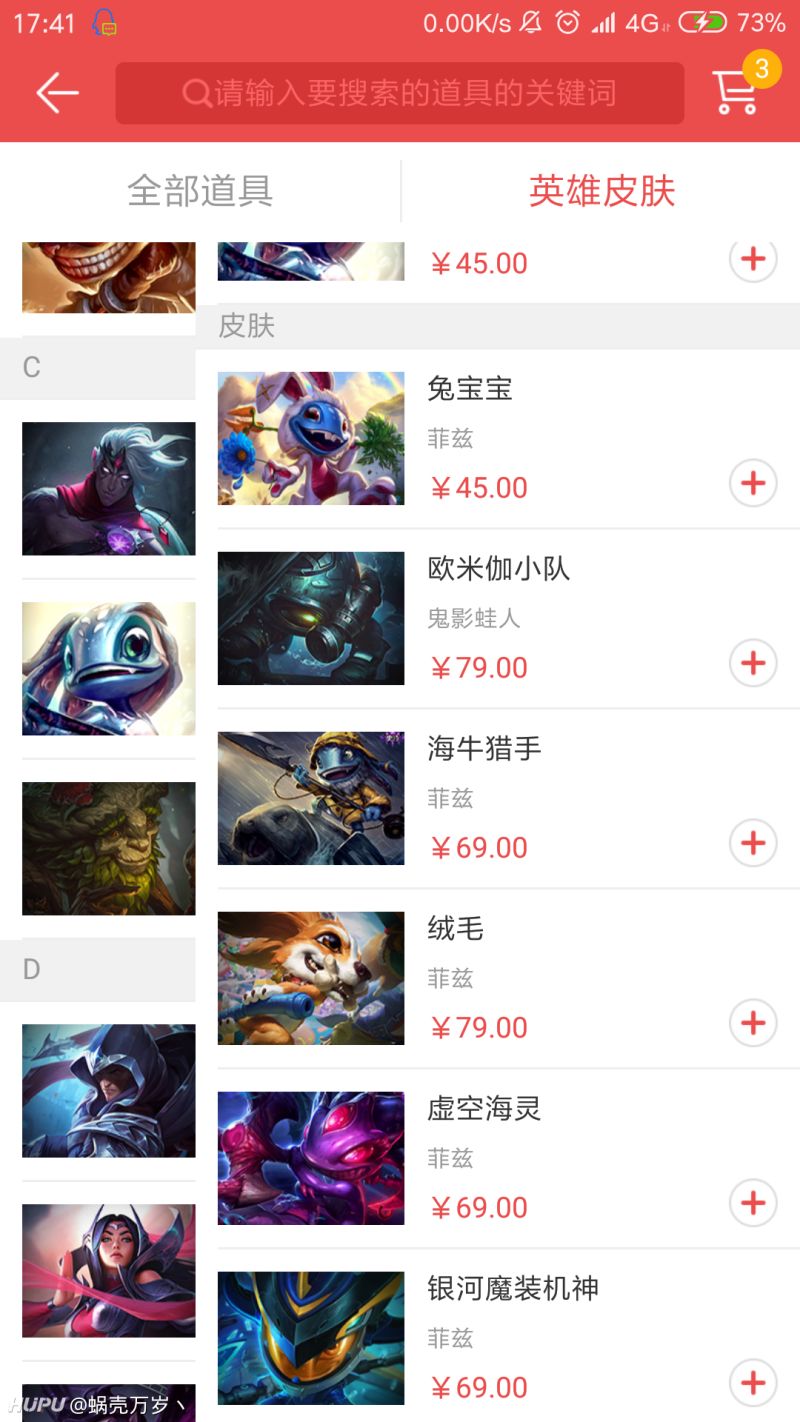Tap the search magnifier icon
Image resolution: width=800 pixels, height=1422 pixels.
click(196, 92)
